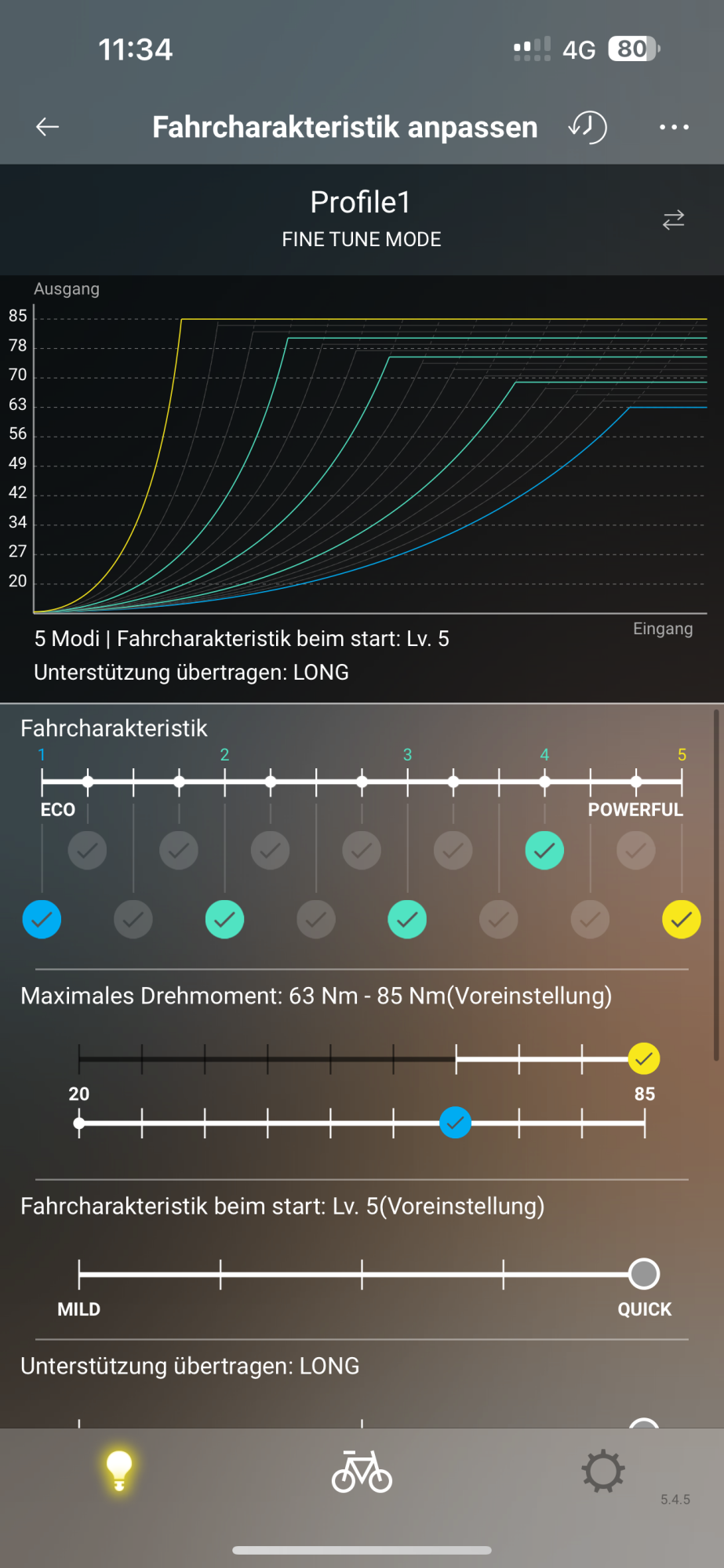Open the settings gear tab
724x1568 pixels.
click(x=603, y=1472)
